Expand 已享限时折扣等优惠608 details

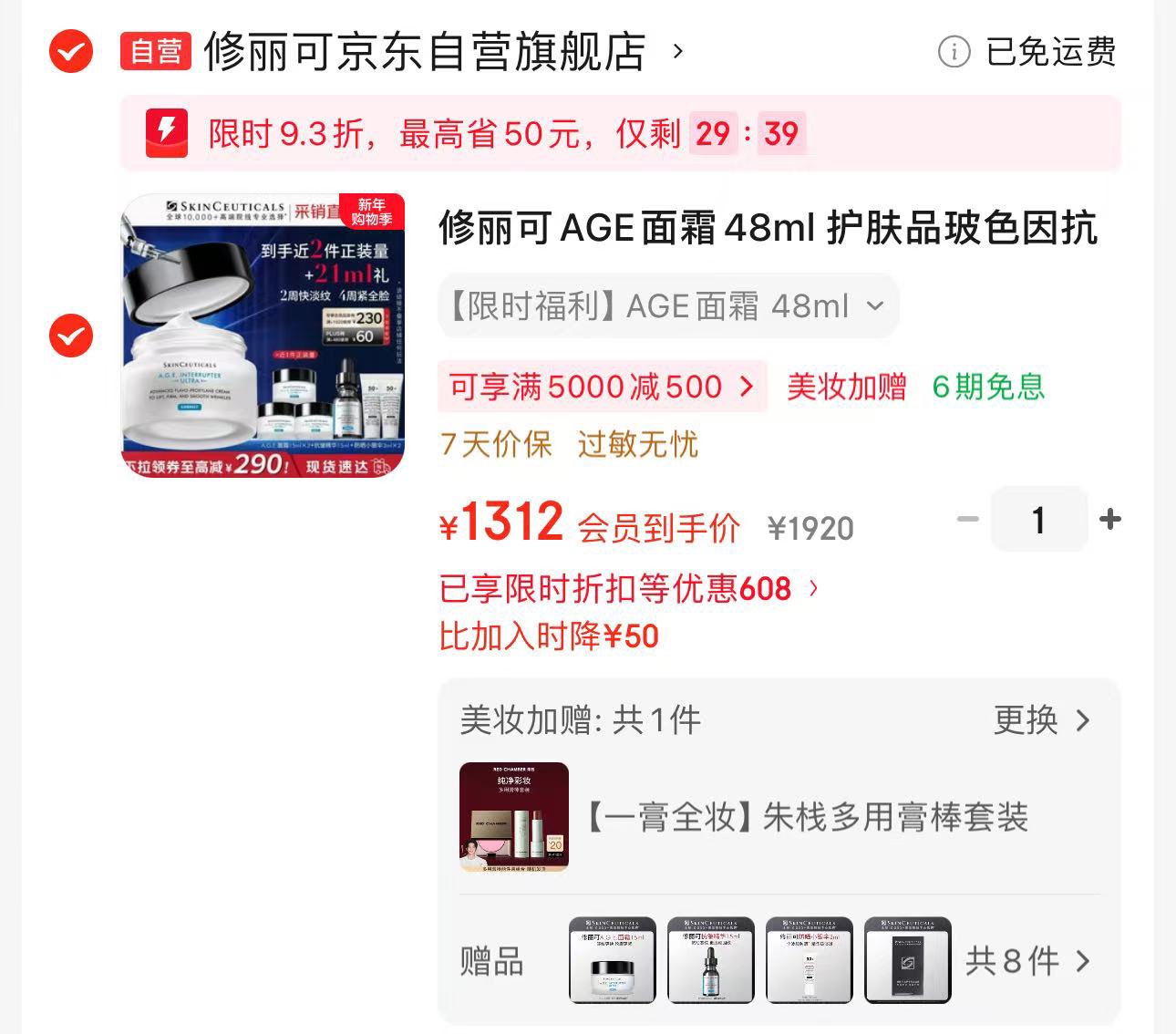[629, 589]
